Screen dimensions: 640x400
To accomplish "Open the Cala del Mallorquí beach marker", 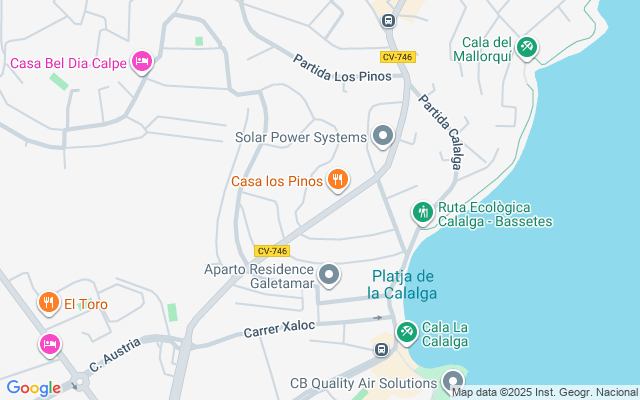I will tap(527, 47).
